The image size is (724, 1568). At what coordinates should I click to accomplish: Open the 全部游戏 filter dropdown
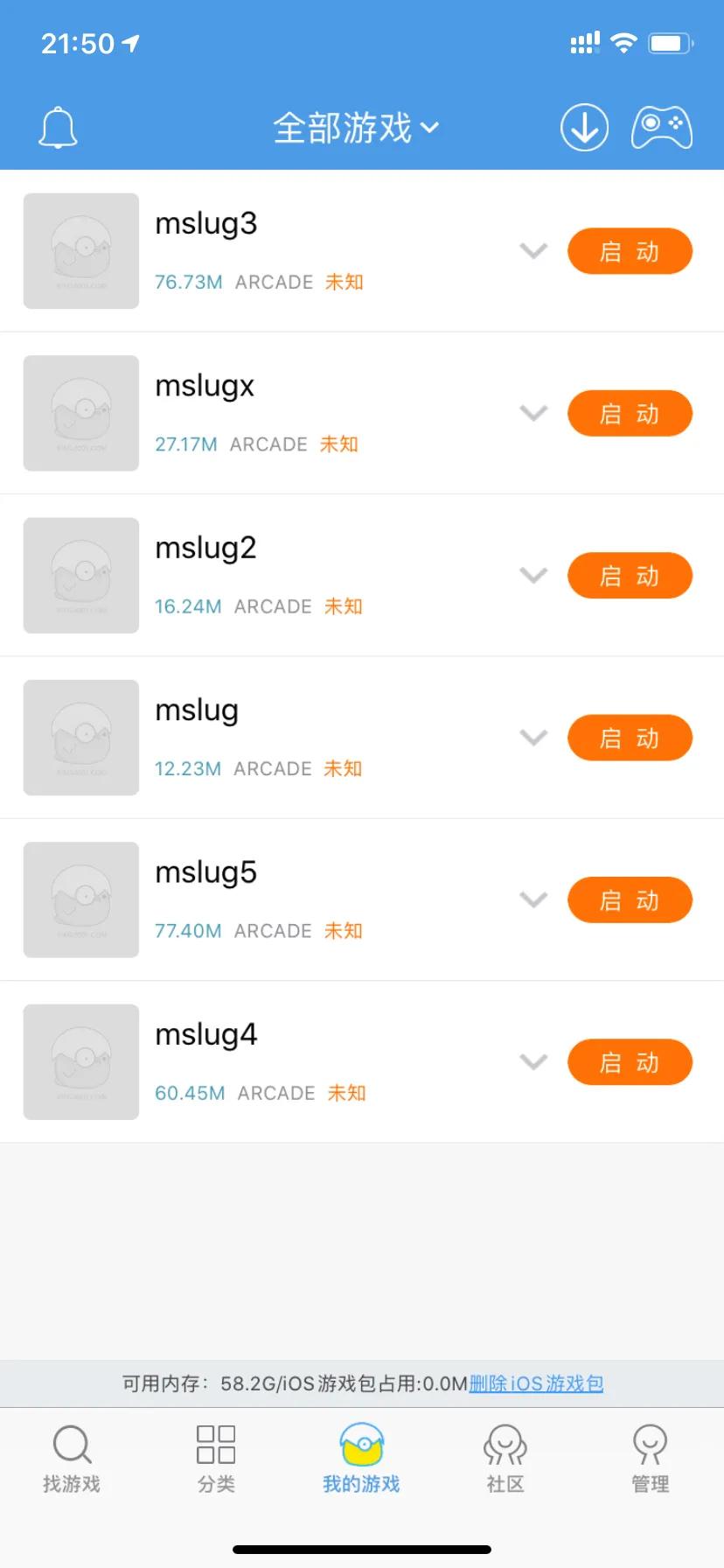coord(356,128)
